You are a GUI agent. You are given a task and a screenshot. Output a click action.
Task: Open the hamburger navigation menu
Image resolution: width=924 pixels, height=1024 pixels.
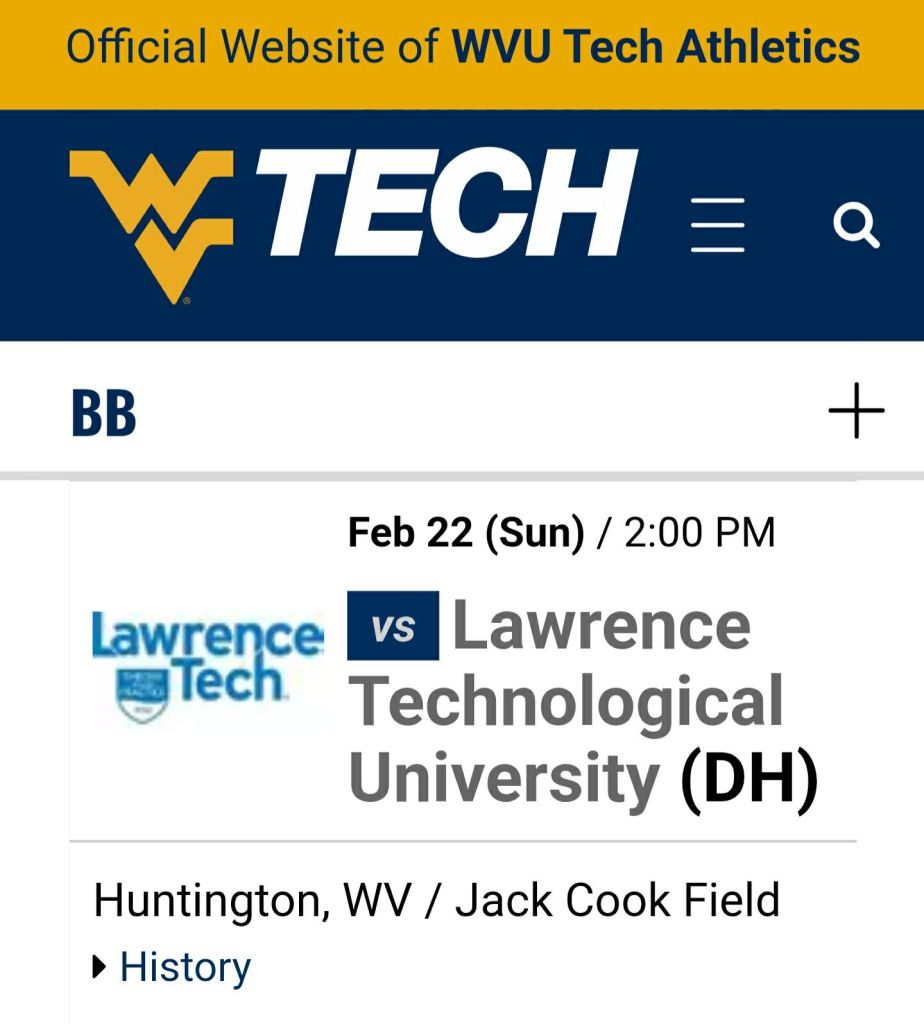click(x=717, y=225)
